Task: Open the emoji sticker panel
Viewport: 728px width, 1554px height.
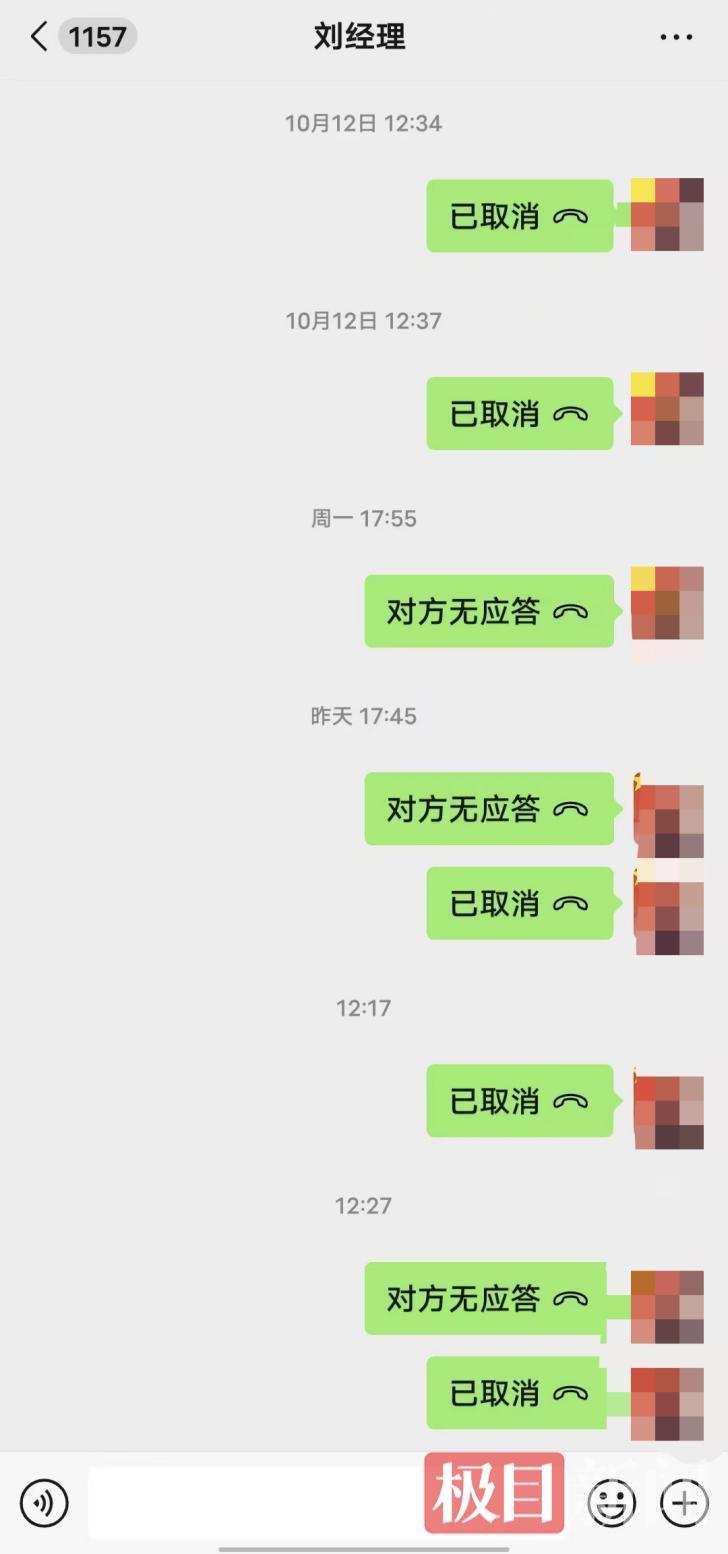Action: pos(611,1502)
